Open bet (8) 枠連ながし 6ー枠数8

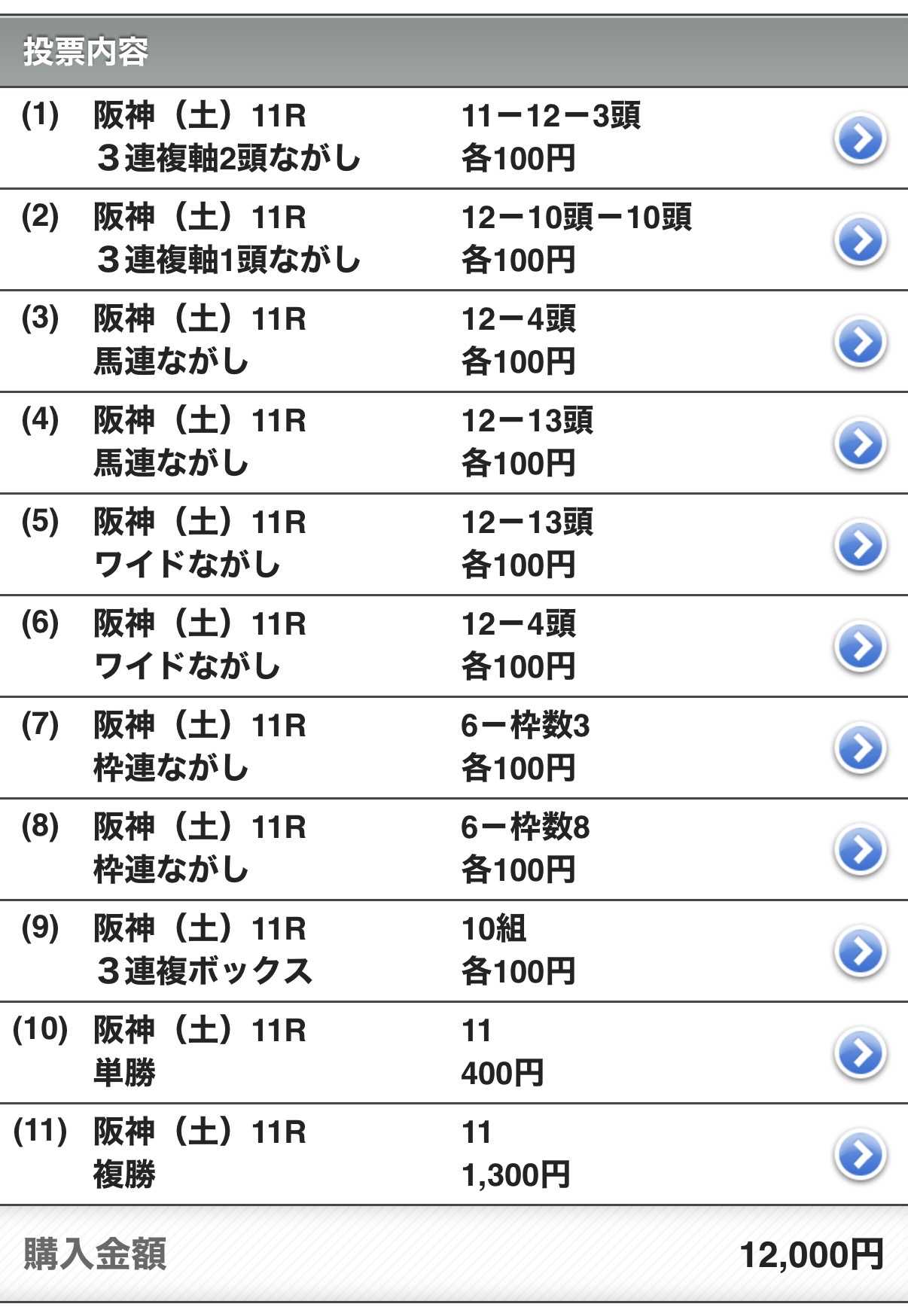pyautogui.click(x=860, y=850)
